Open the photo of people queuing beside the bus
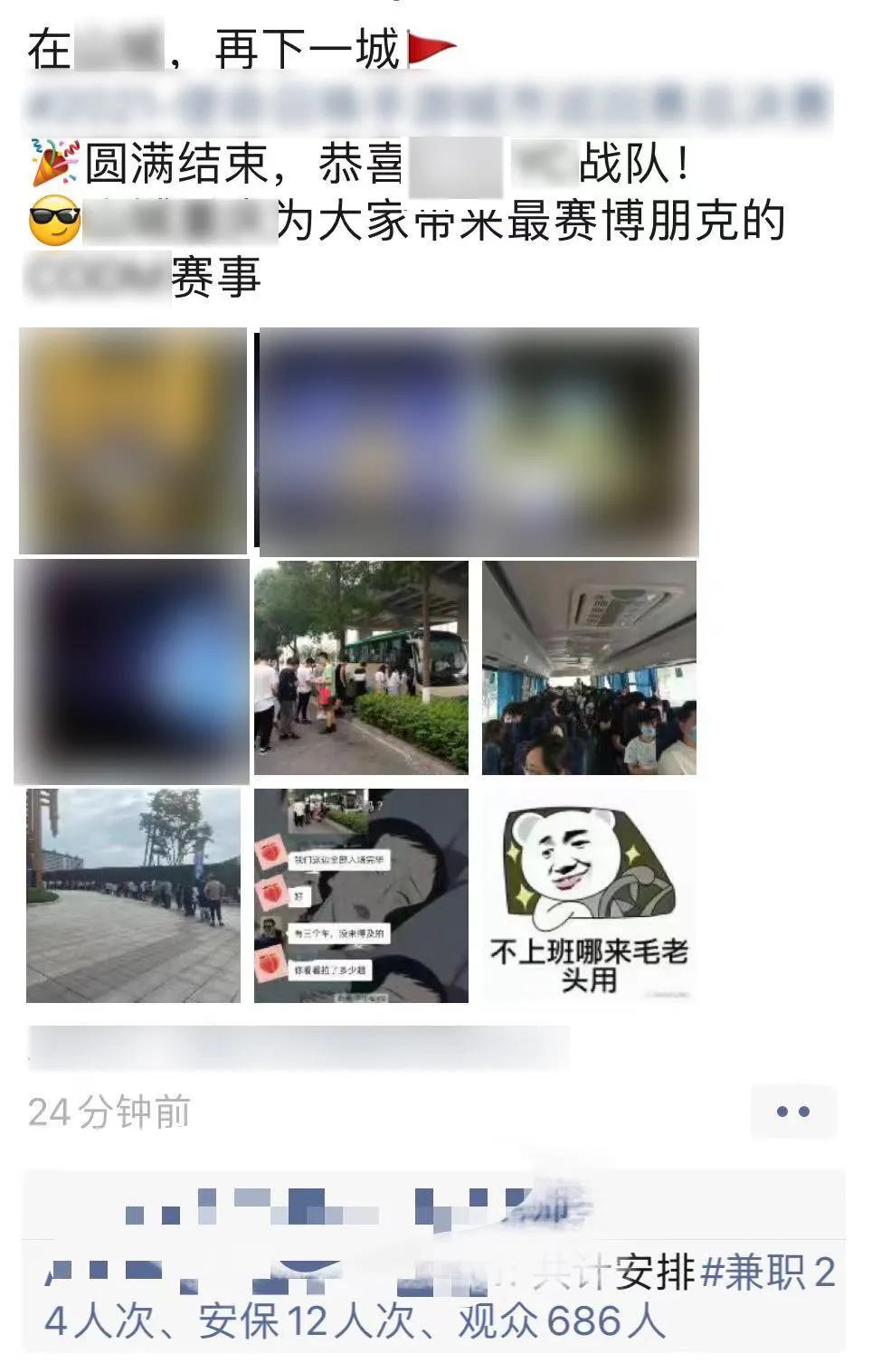872x1372 pixels. pos(361,667)
